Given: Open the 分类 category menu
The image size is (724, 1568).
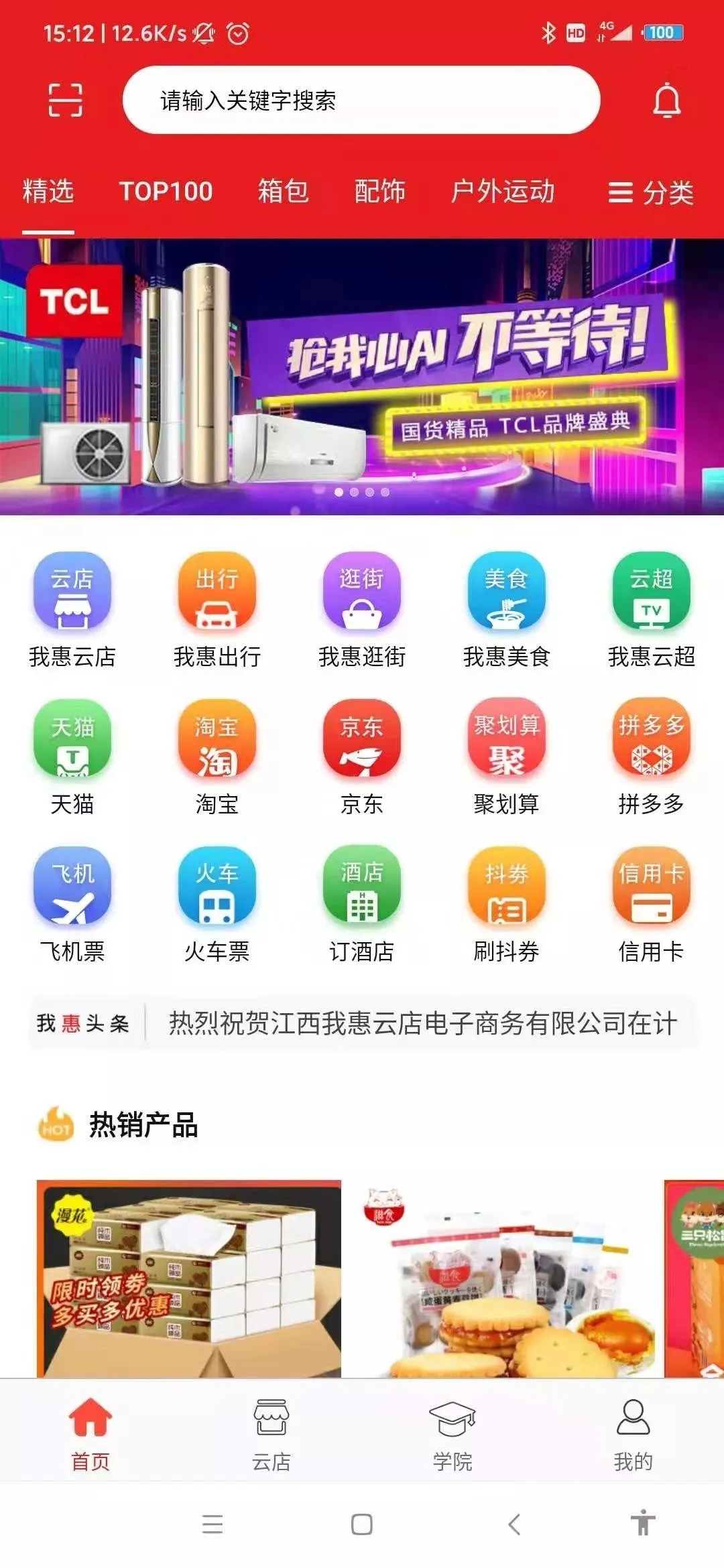Looking at the screenshot, I should [650, 193].
